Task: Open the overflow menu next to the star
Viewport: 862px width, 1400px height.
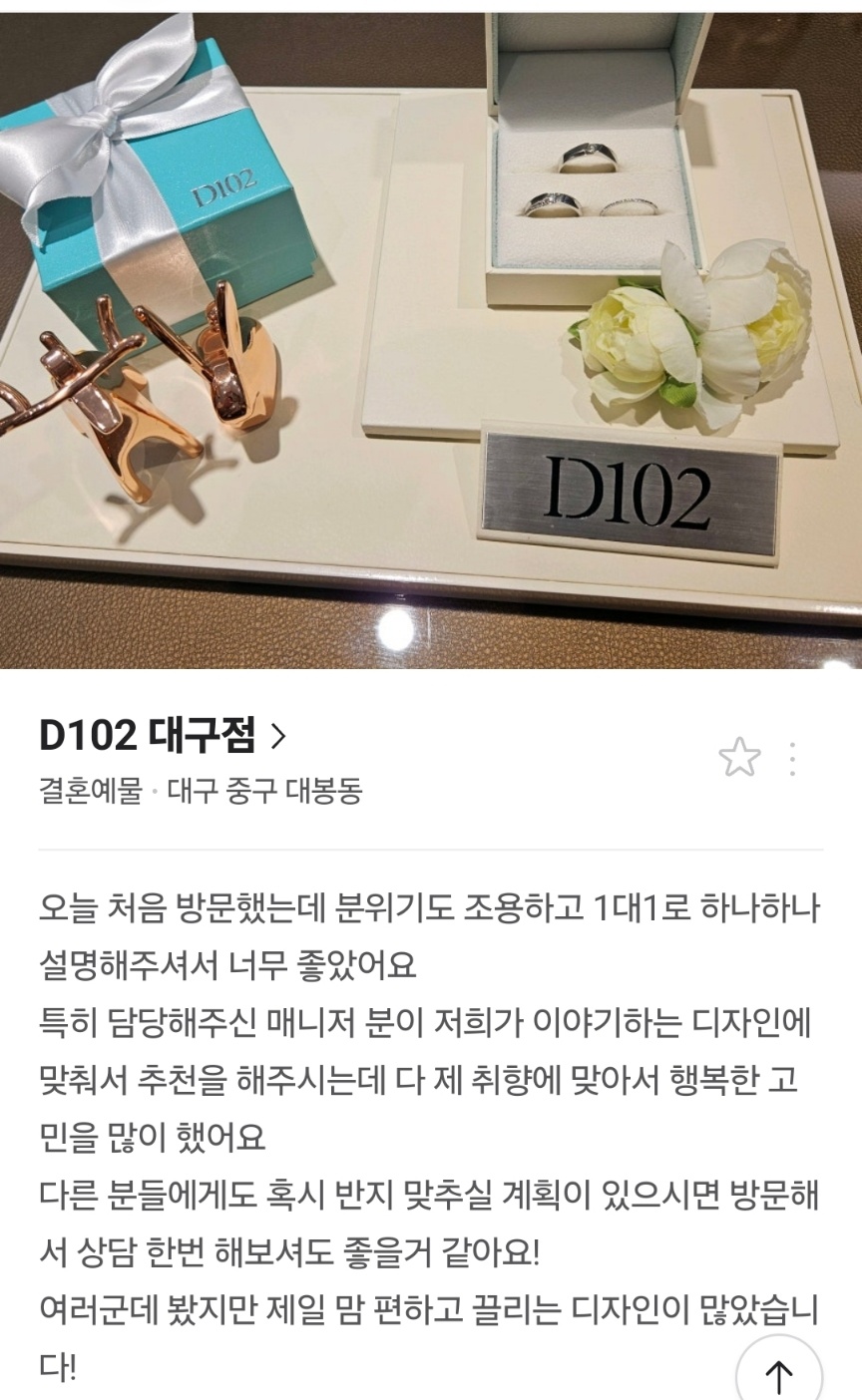Action: click(792, 759)
